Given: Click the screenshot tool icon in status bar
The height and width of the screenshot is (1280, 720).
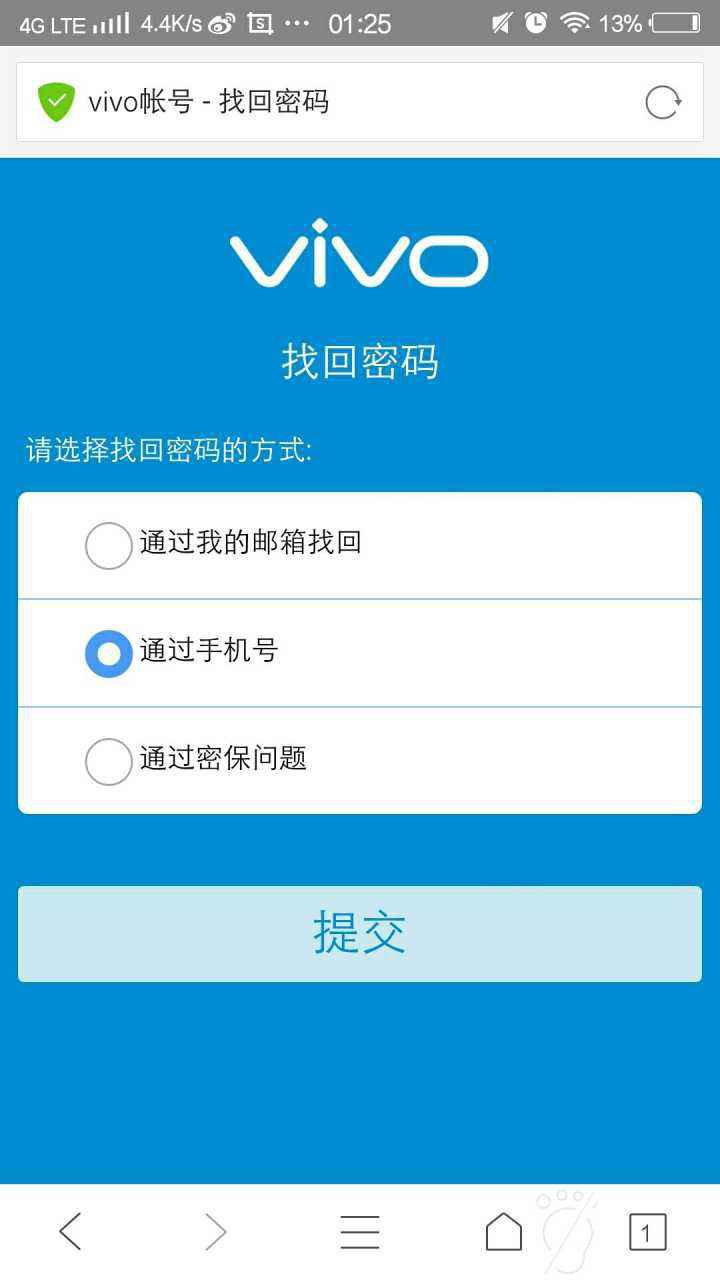Looking at the screenshot, I should point(260,22).
